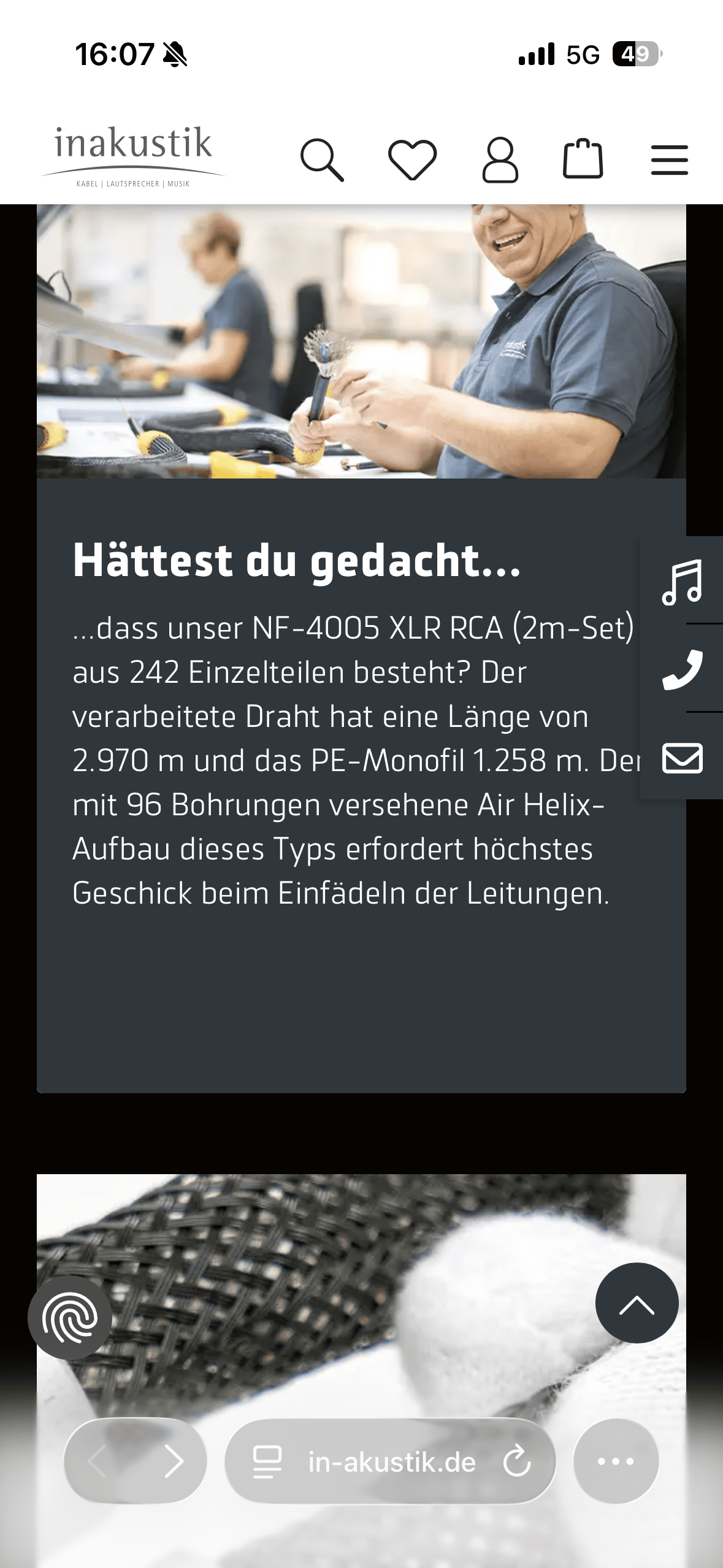Reload the current page
Image resolution: width=723 pixels, height=1568 pixels.
click(517, 1461)
